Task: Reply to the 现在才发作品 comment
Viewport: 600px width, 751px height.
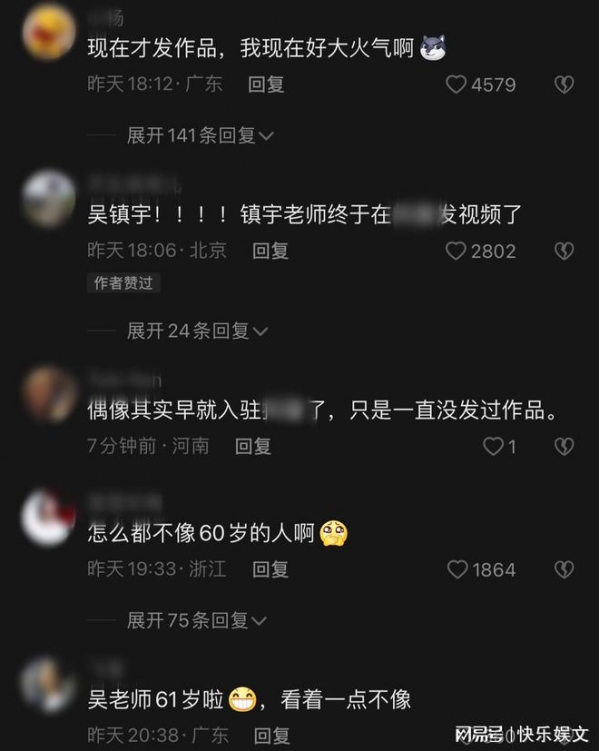Action: [x=267, y=85]
